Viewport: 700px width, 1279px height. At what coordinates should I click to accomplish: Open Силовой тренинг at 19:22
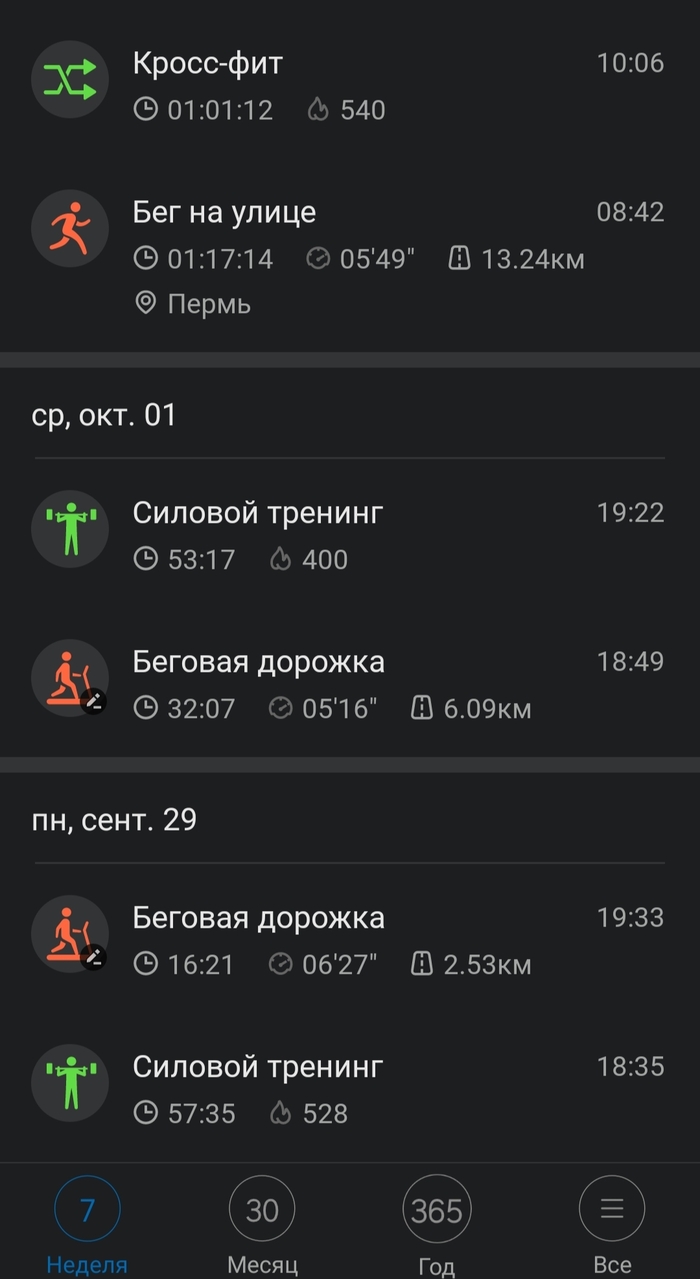click(x=350, y=535)
